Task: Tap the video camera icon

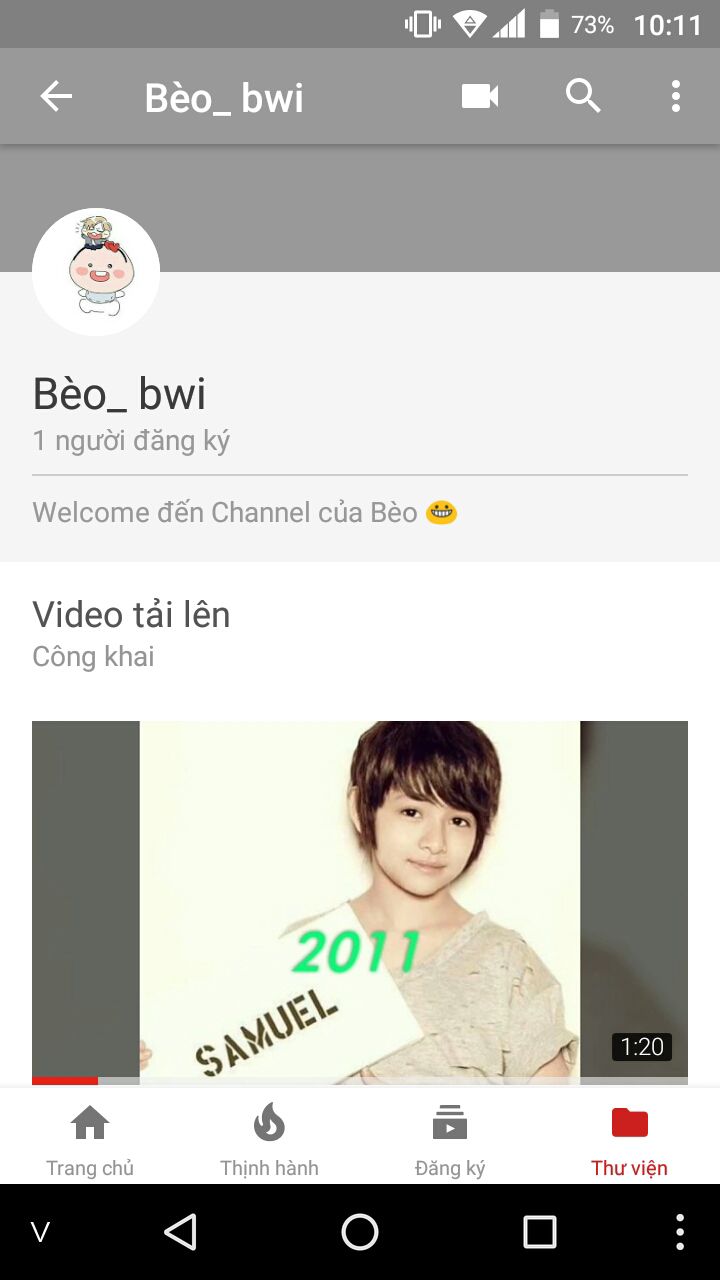Action: point(480,97)
